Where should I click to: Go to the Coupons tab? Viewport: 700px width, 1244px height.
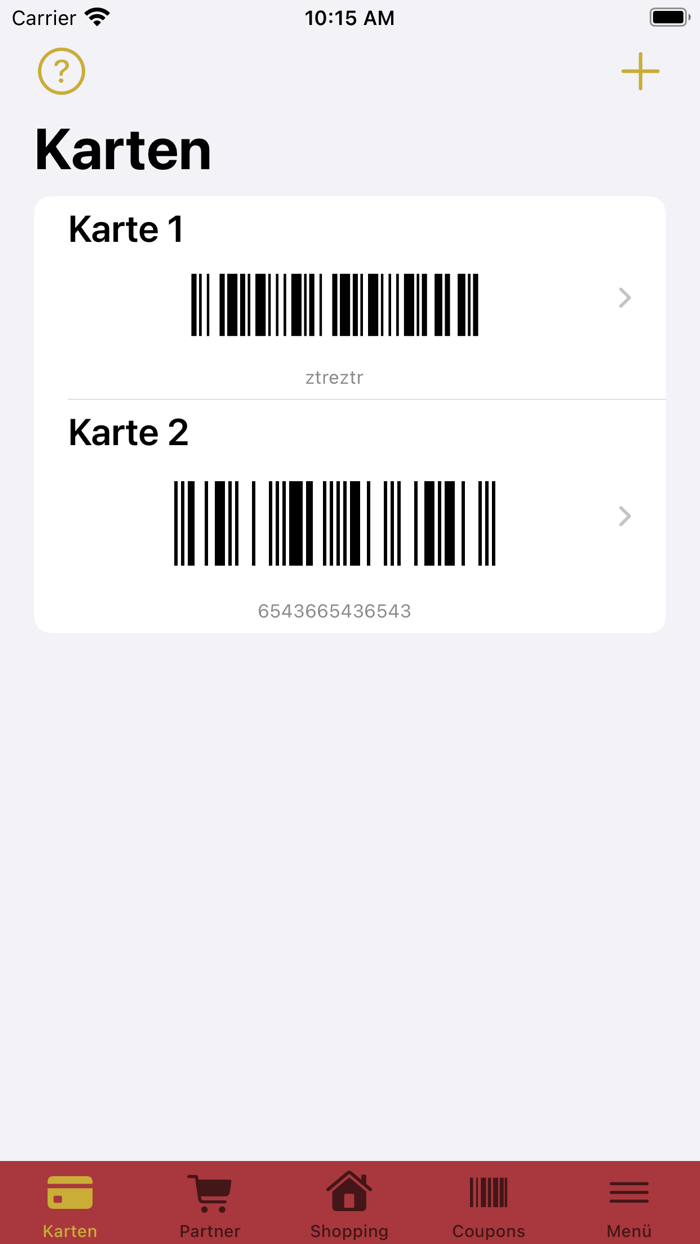coord(489,1204)
